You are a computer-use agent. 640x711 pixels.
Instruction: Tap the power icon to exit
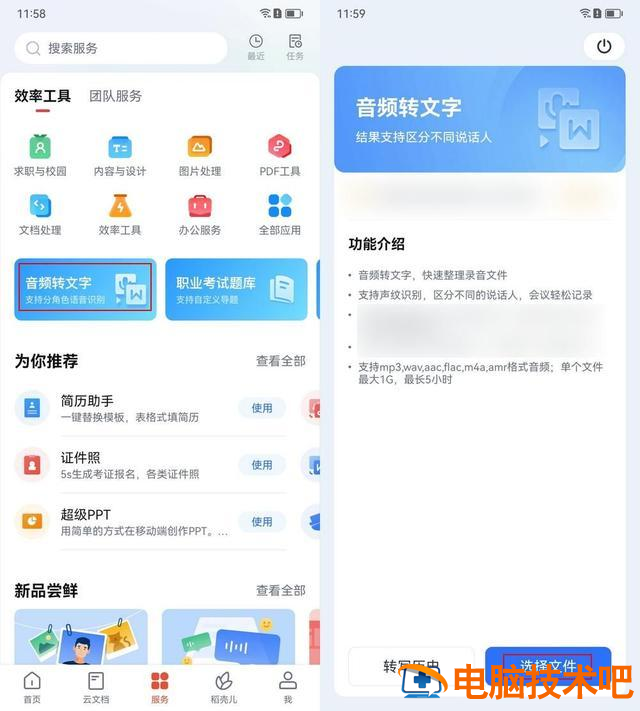(x=603, y=46)
